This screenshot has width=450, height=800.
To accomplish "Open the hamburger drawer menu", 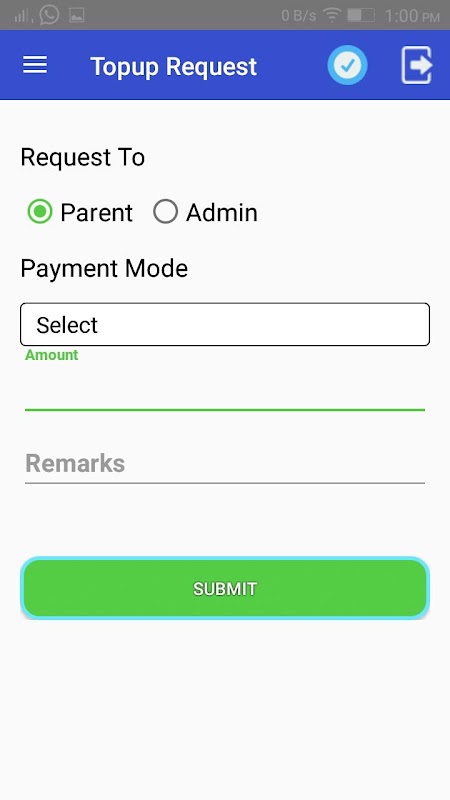I will click(x=35, y=65).
